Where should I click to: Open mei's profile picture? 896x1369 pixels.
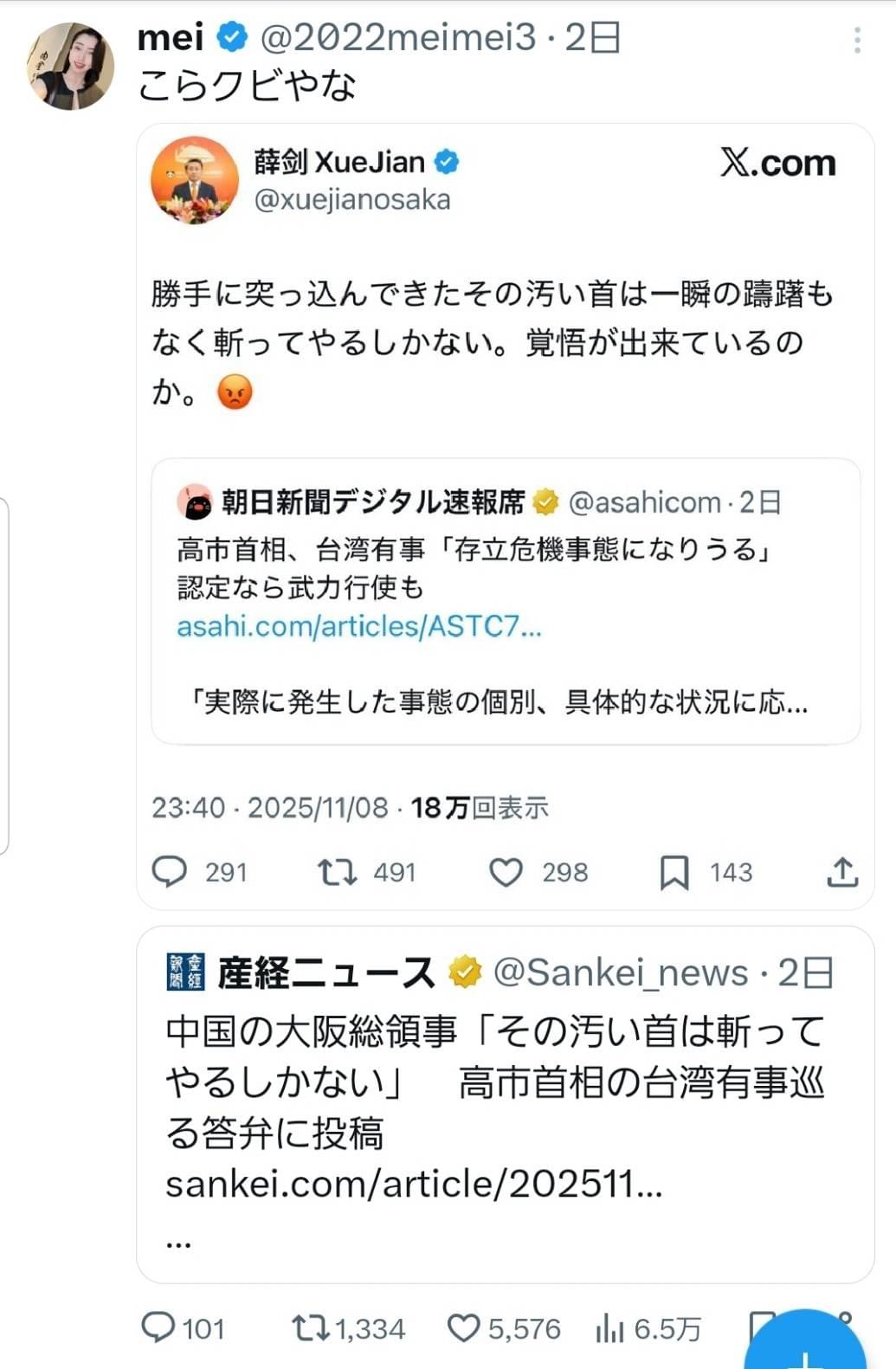click(71, 67)
